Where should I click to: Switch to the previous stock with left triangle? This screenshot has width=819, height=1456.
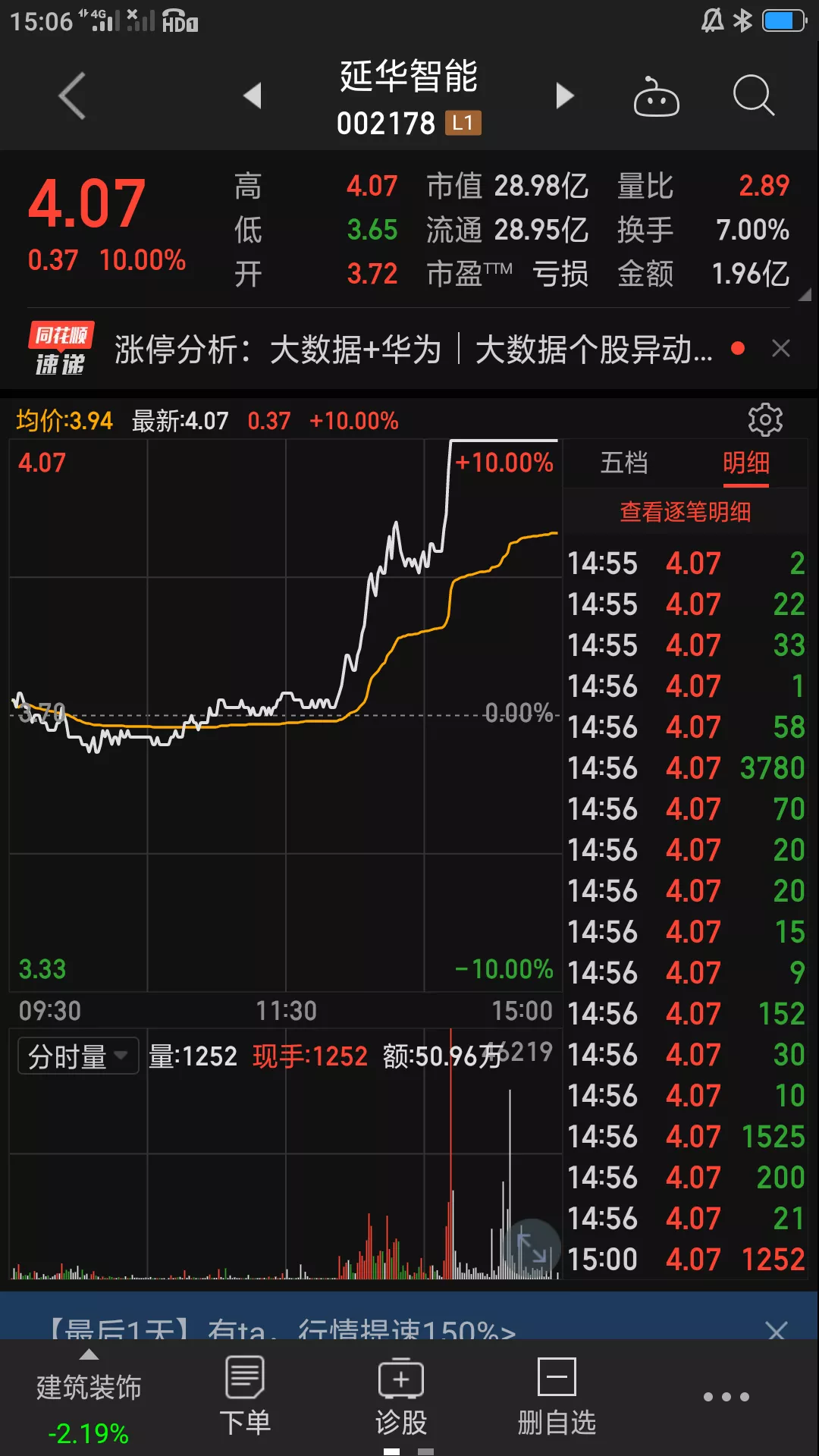[x=253, y=96]
